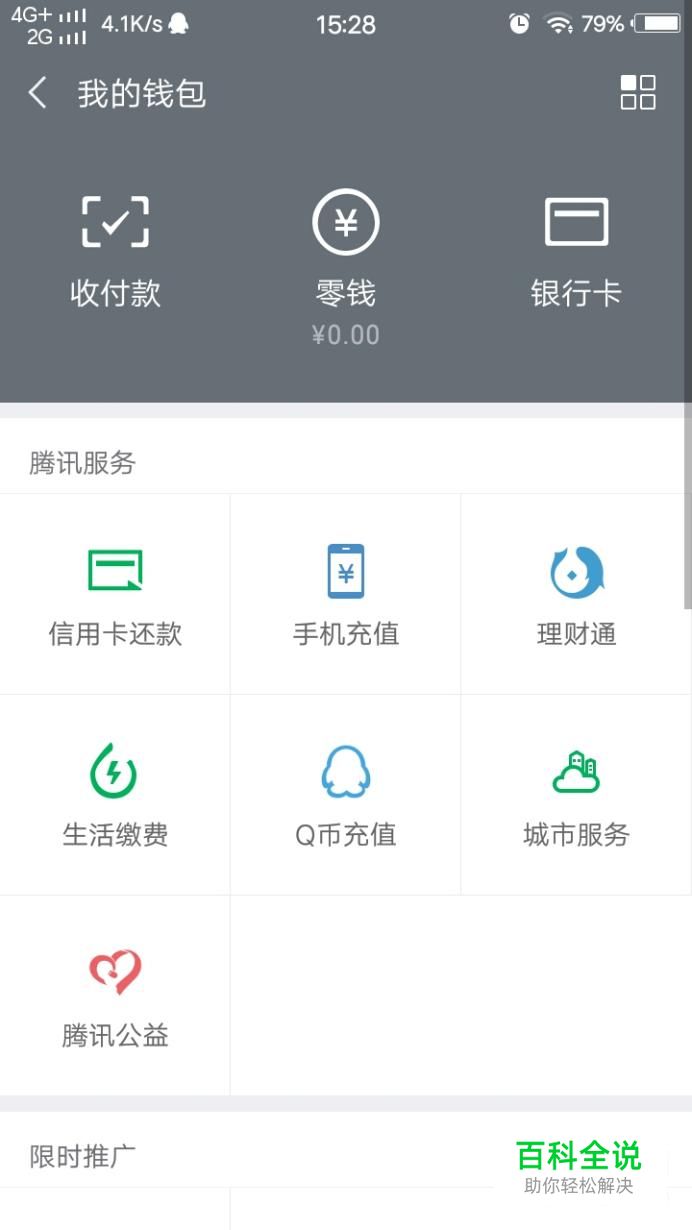Screen dimensions: 692x1230
Task: Open 理财通 wealth management
Action: [x=576, y=594]
